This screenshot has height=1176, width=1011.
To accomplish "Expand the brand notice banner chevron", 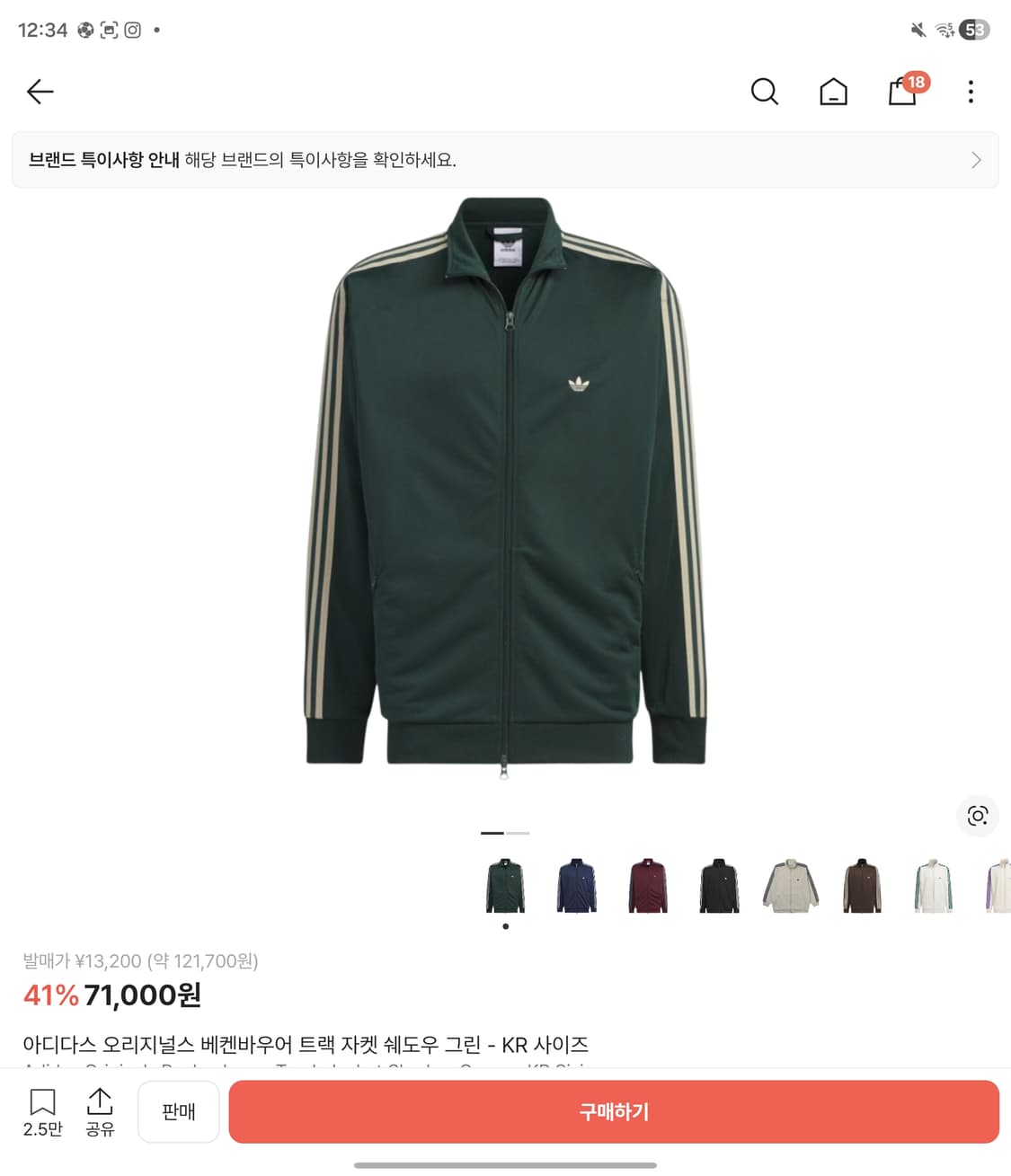I will point(976,160).
